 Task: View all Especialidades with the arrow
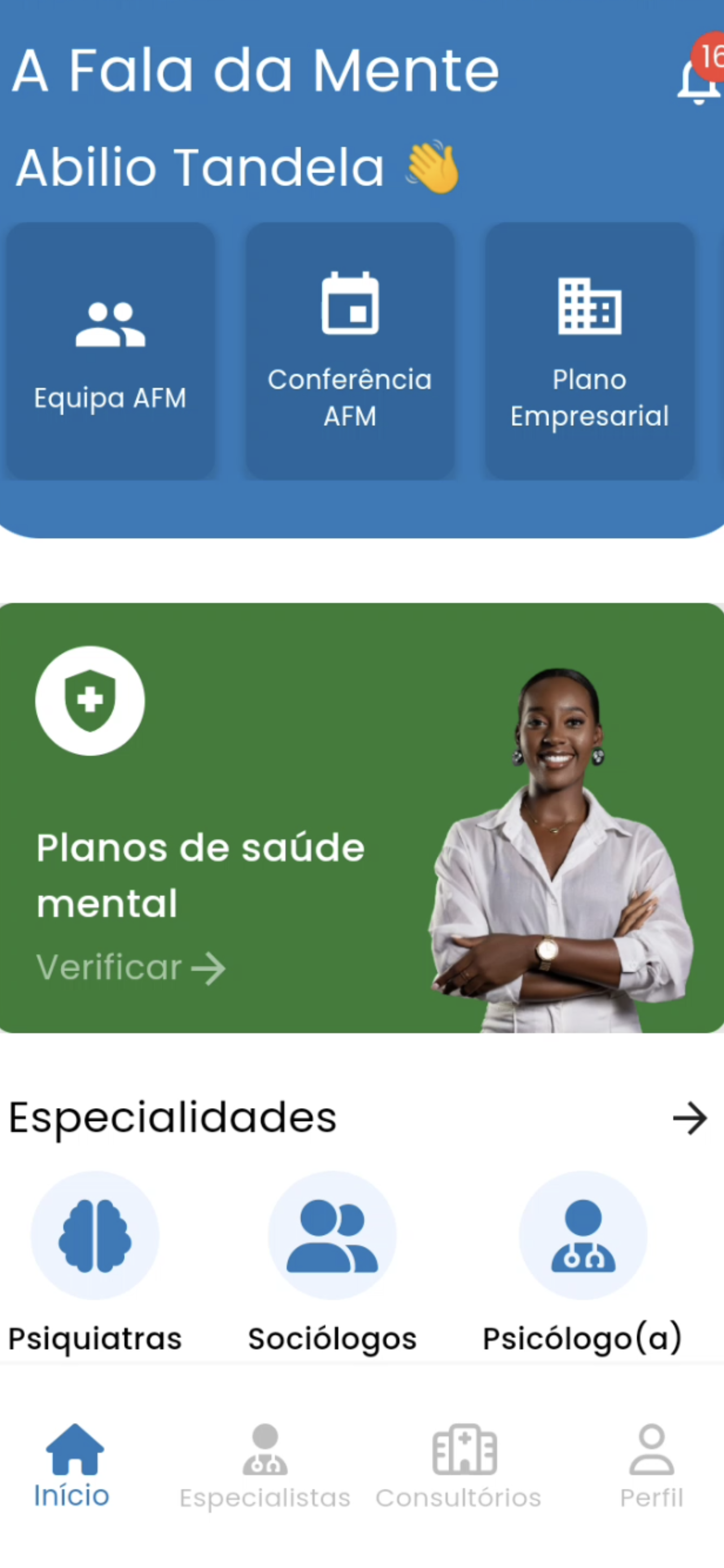689,1118
